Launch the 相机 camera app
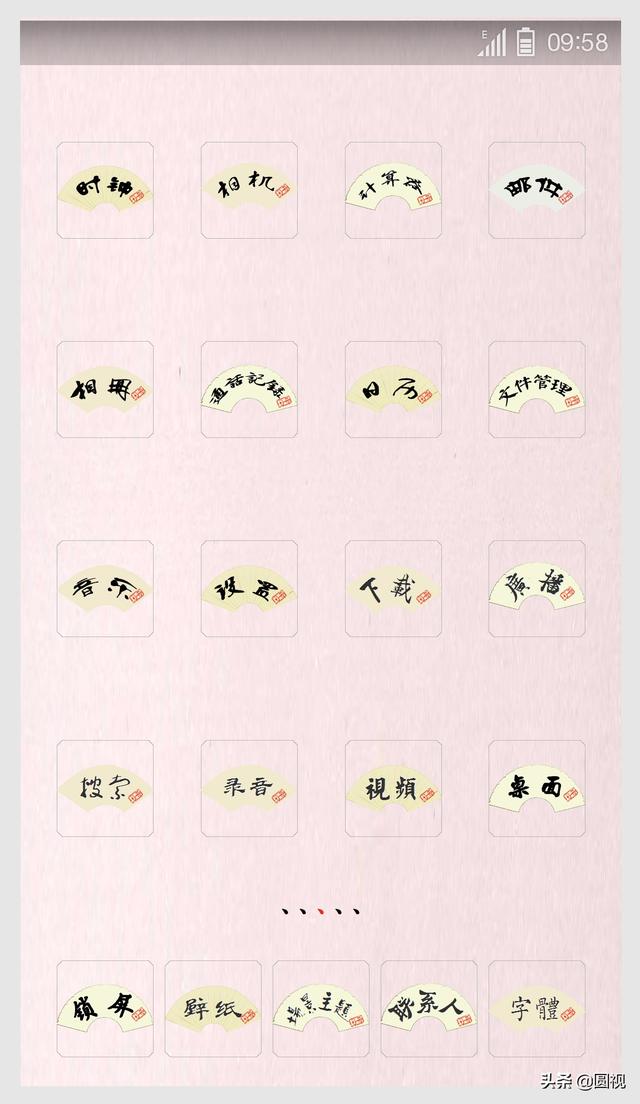 coord(249,190)
